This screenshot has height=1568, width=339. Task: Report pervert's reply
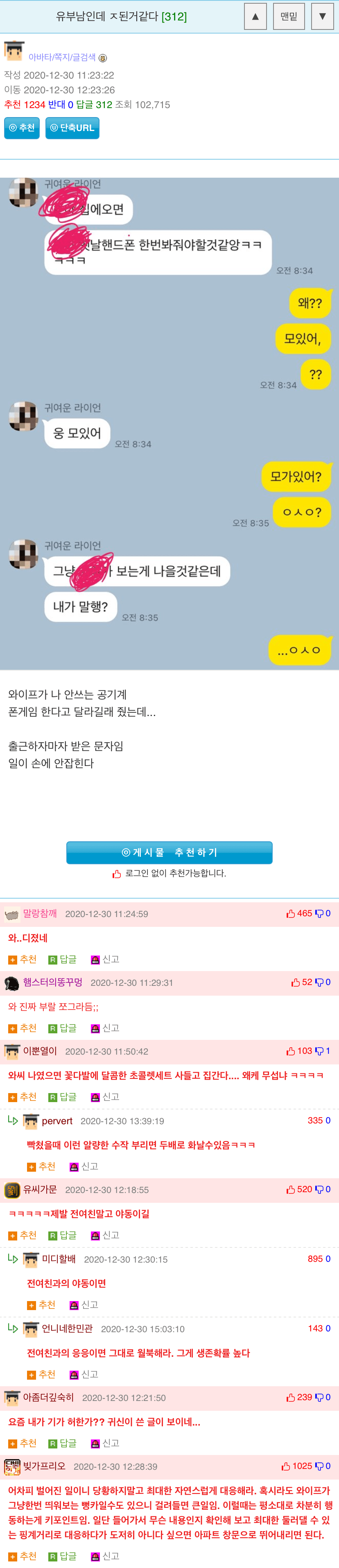point(84,1166)
